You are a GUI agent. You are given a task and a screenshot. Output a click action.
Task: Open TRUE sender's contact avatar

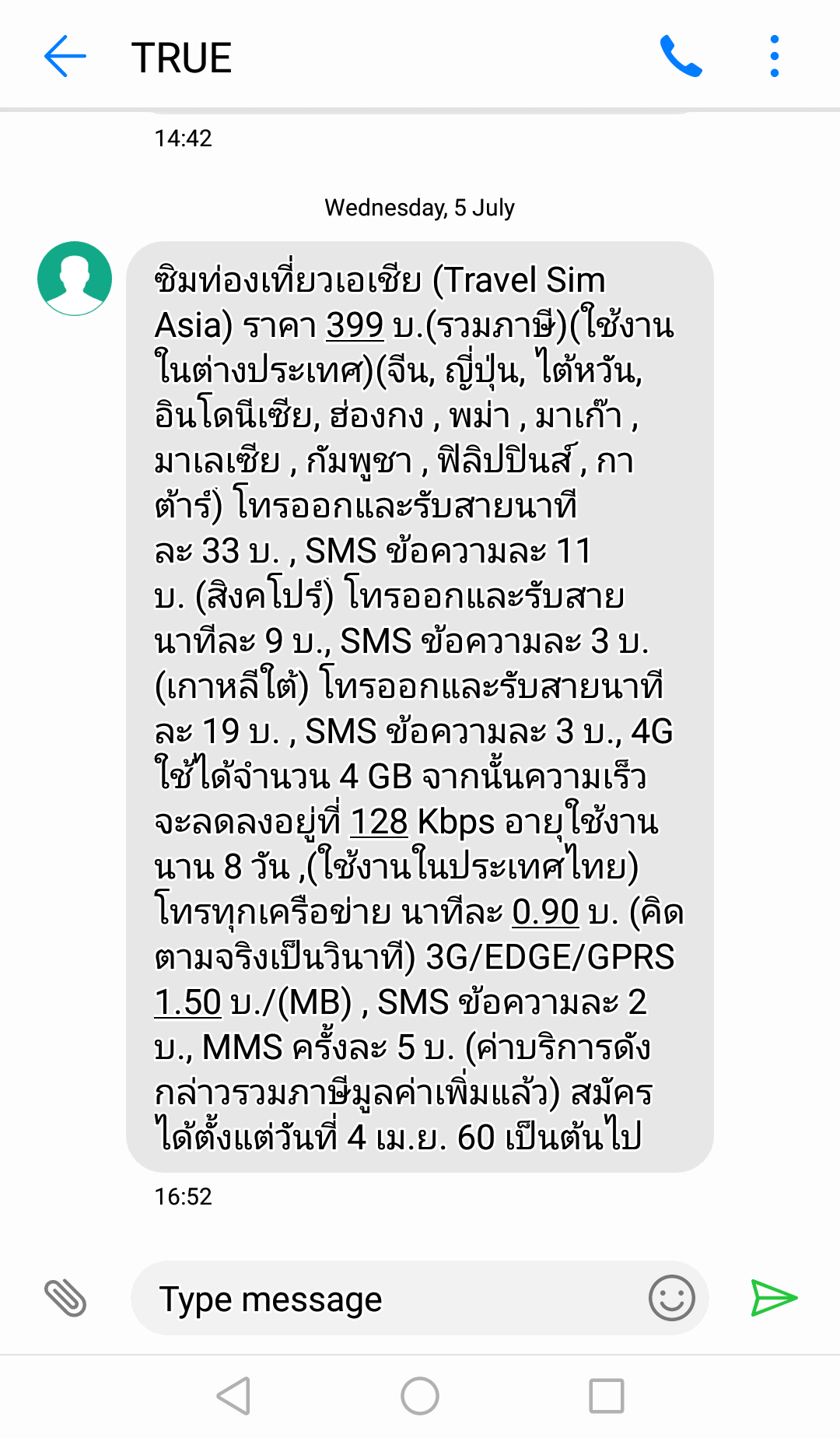tap(75, 279)
